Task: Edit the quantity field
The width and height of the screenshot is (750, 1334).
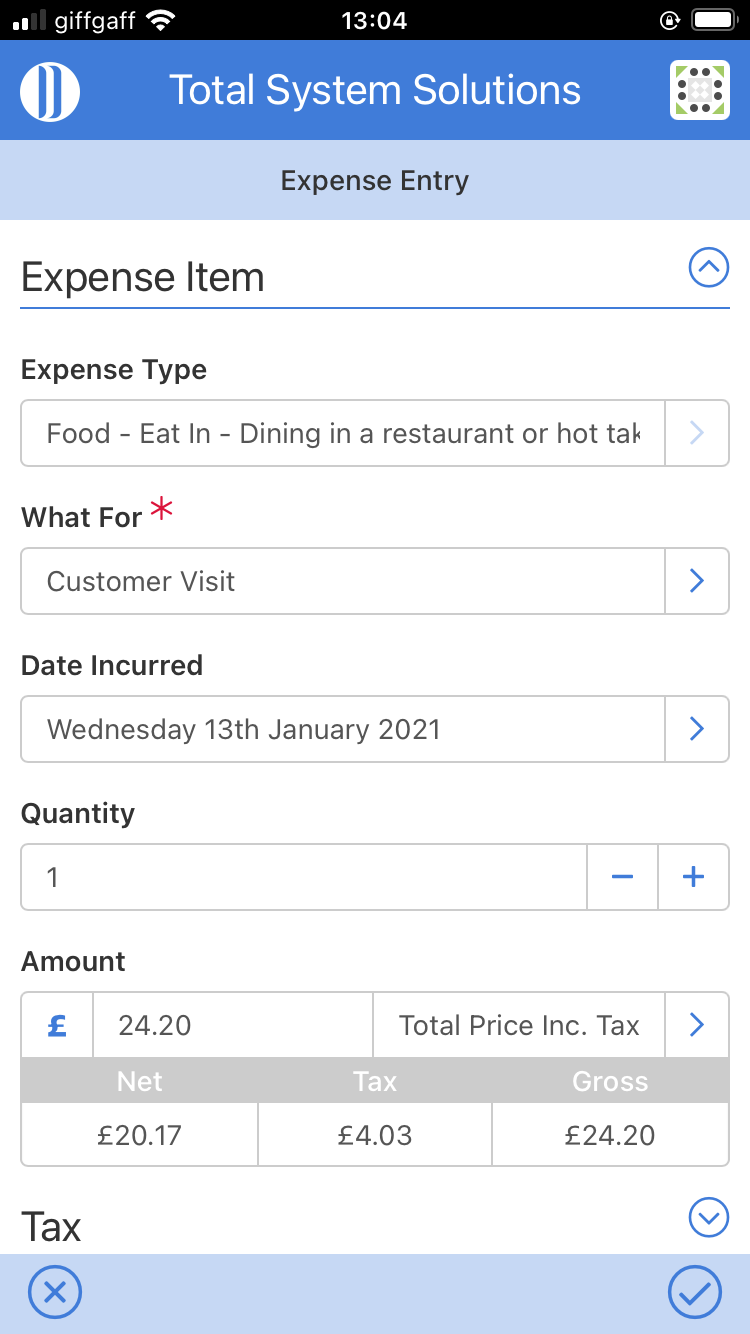Action: coord(304,877)
